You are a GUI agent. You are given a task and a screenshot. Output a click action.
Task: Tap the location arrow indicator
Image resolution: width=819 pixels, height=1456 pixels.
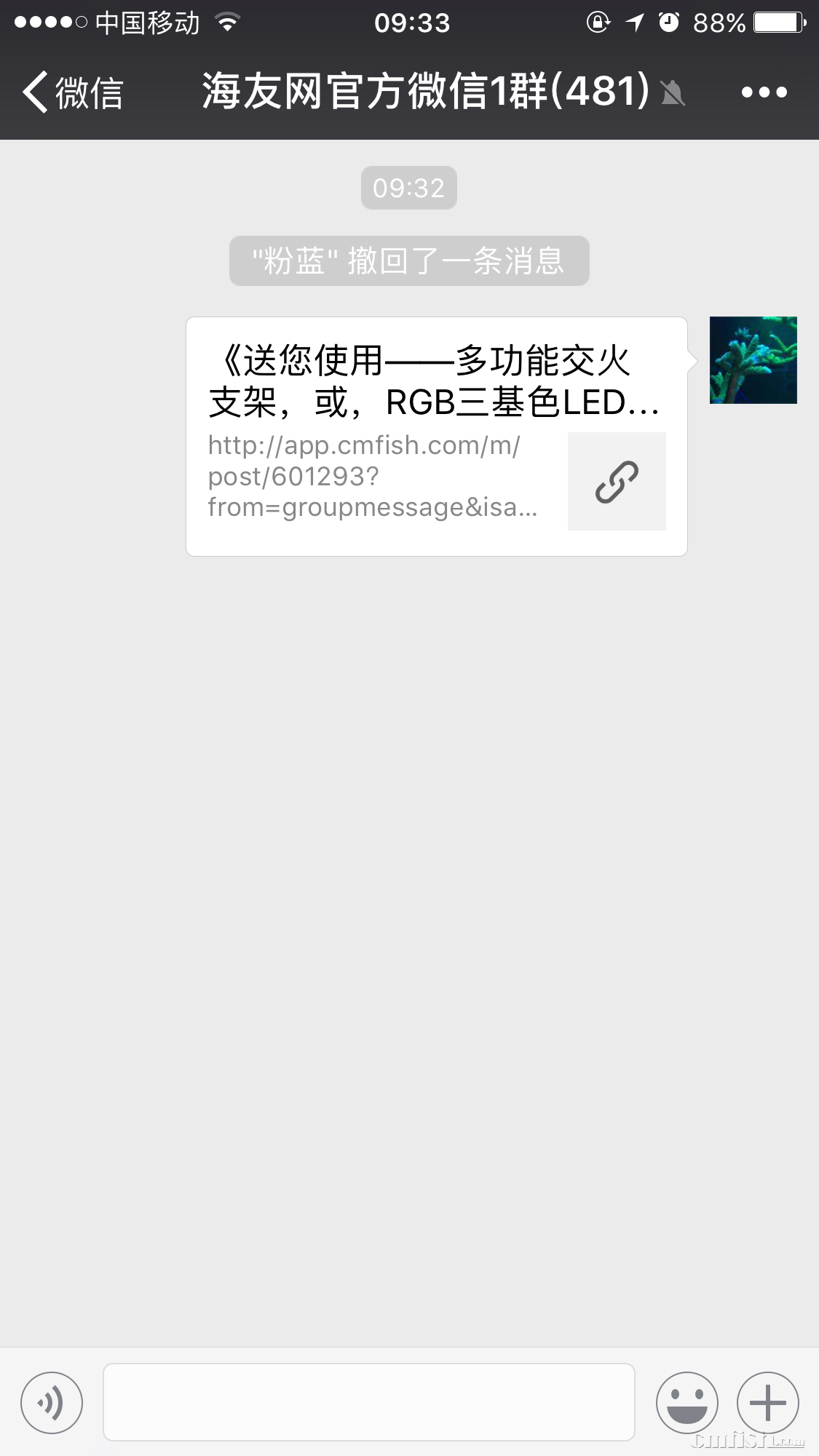coord(635,22)
